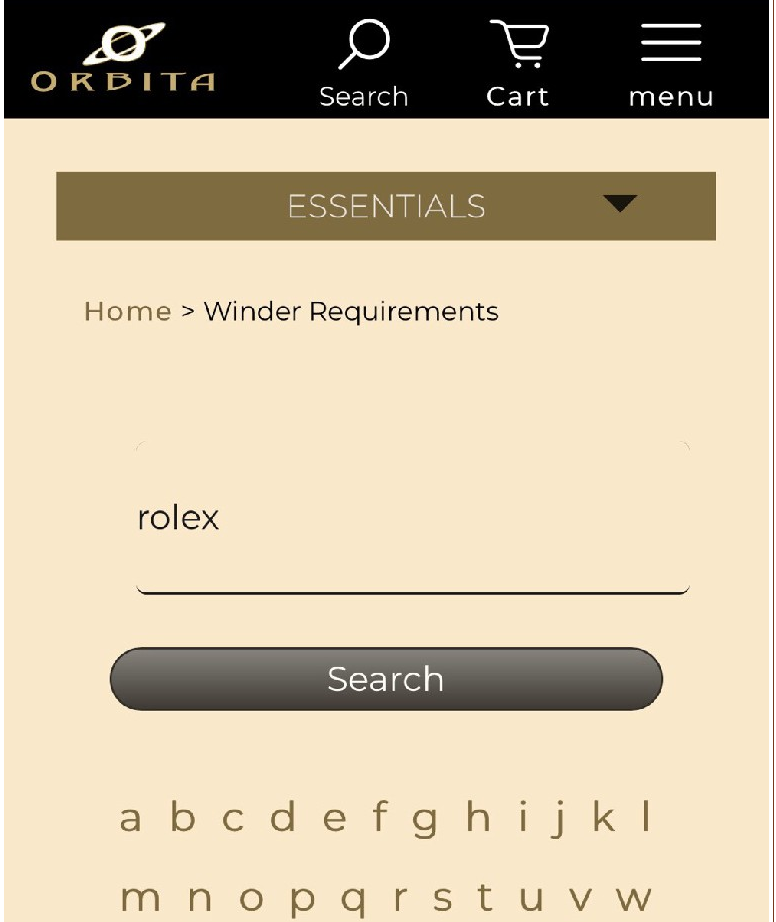Pick letter e from the index
776x922 pixels.
(x=334, y=819)
